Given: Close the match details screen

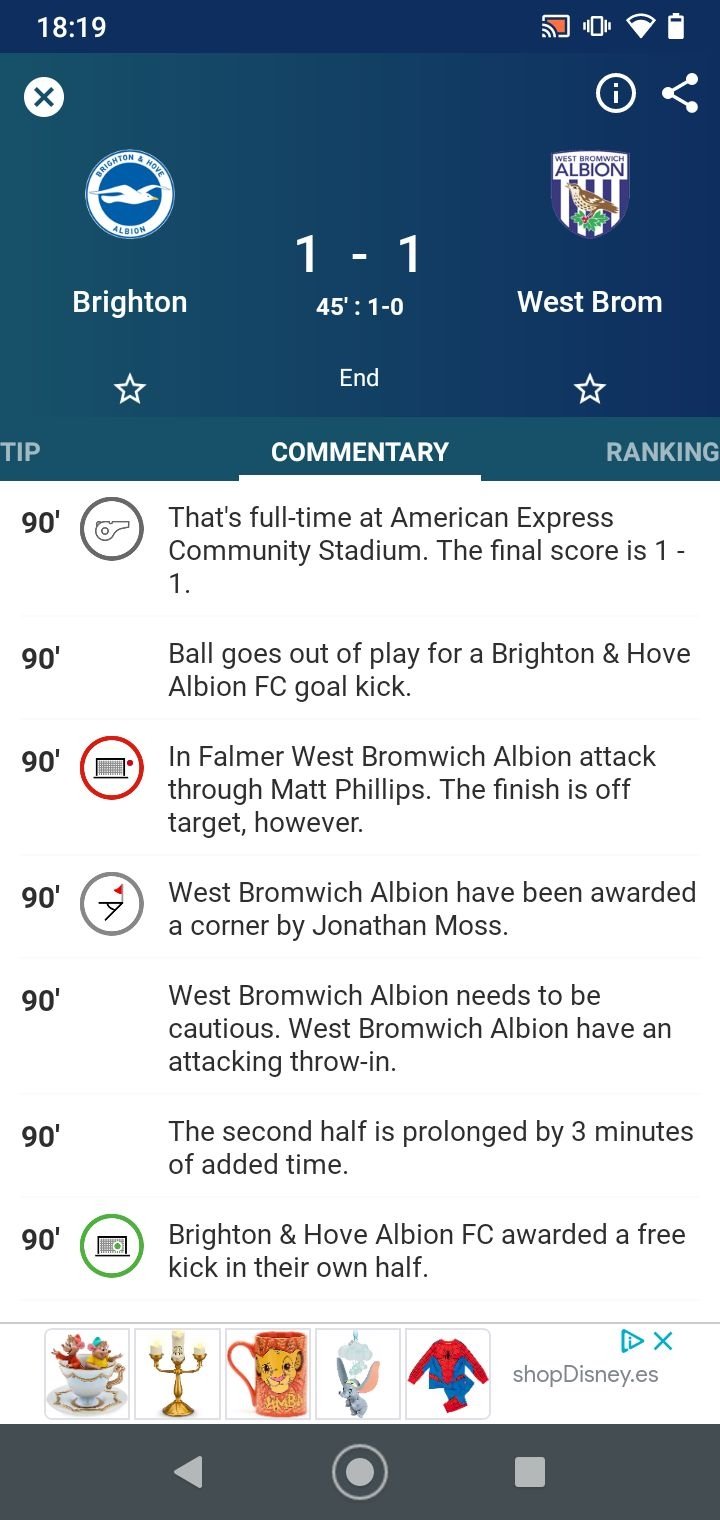Looking at the screenshot, I should 44,97.
